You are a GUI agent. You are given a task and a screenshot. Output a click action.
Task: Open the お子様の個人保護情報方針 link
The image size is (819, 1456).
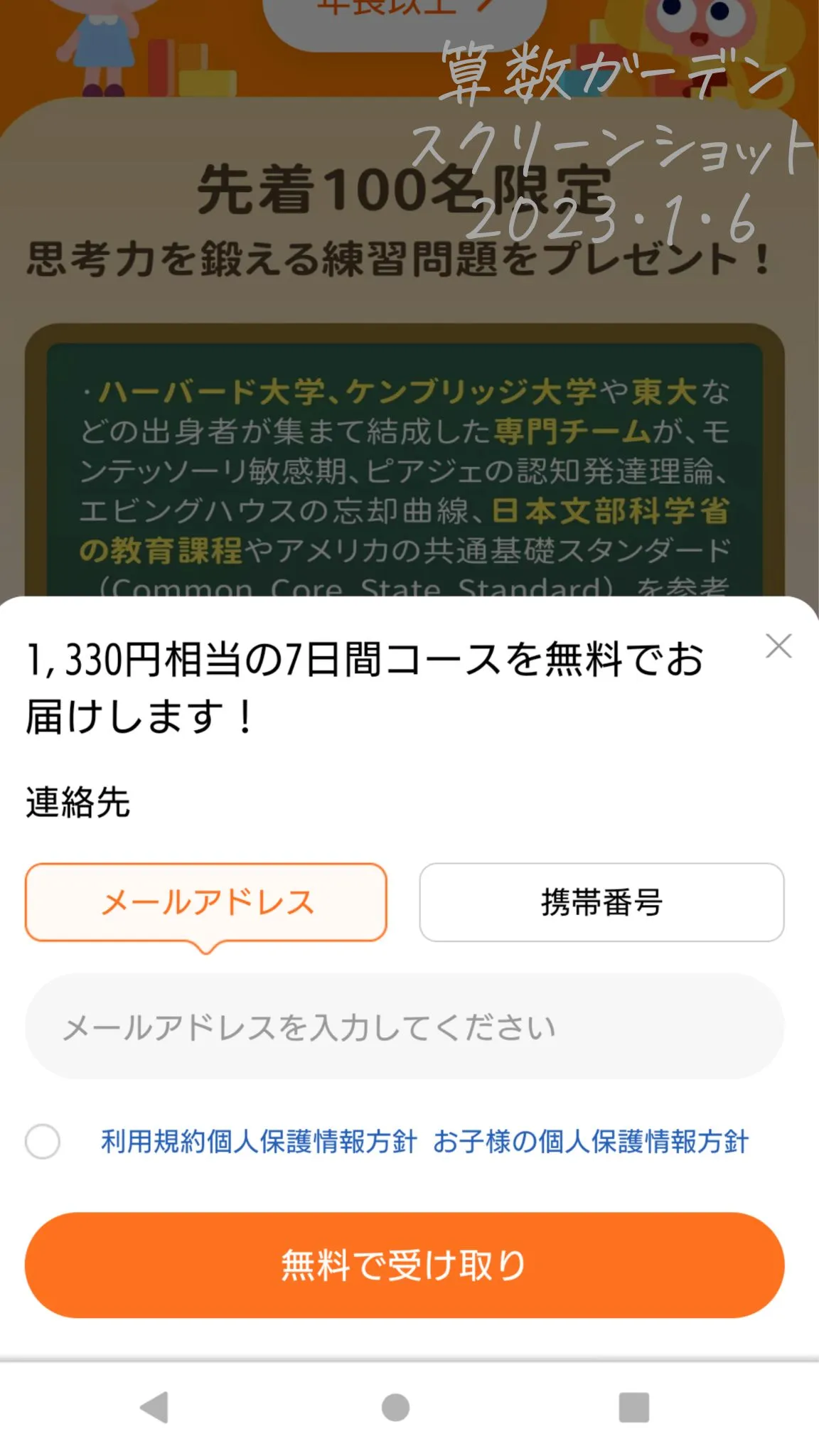[x=590, y=1141]
